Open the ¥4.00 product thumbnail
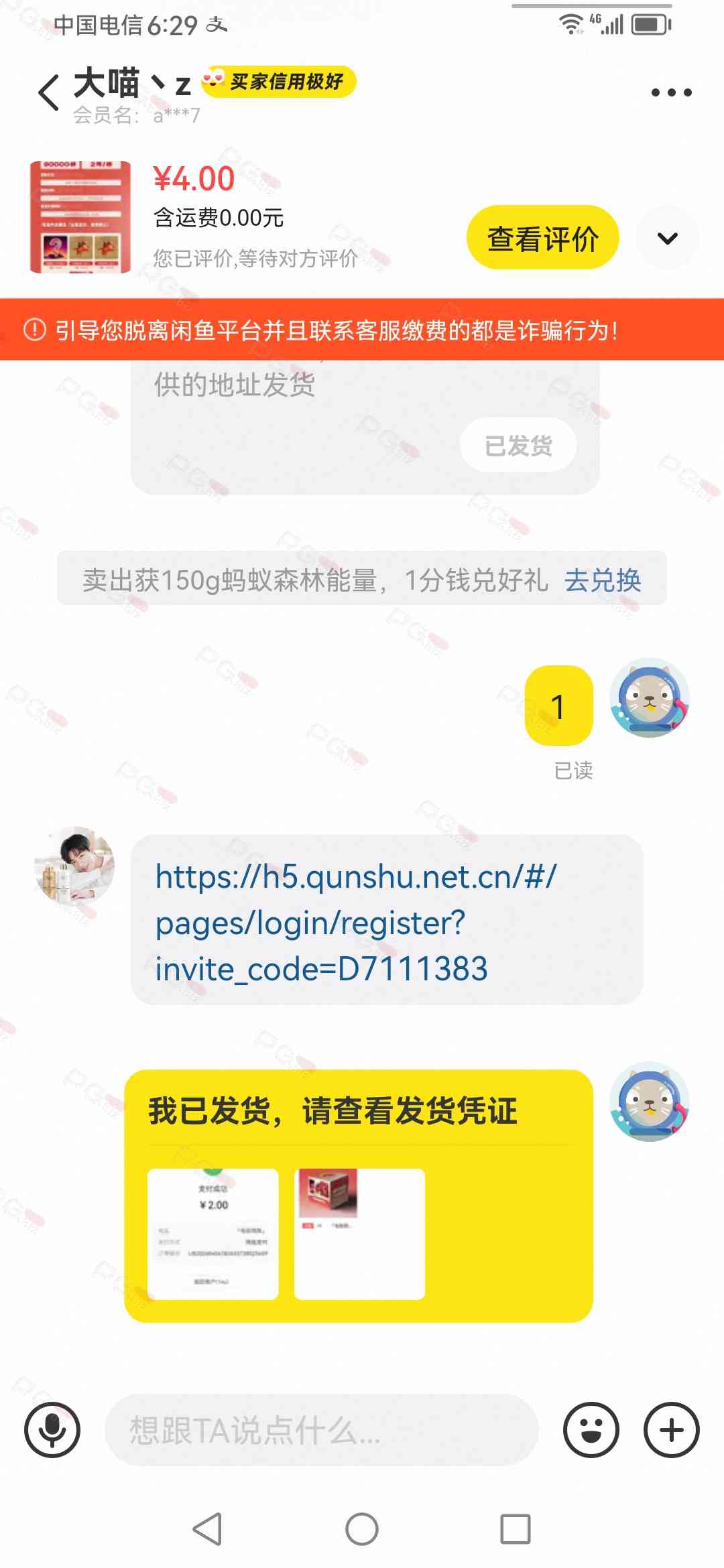724x1568 pixels. 80,216
